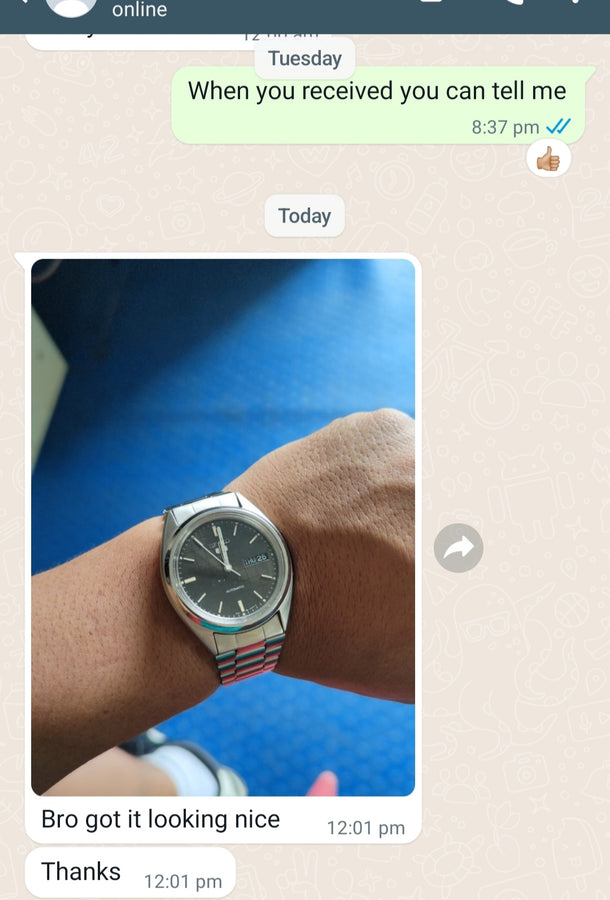Screen dimensions: 610x900
Task: Open the contact's profile picture in the header
Action: (x=72, y=7)
